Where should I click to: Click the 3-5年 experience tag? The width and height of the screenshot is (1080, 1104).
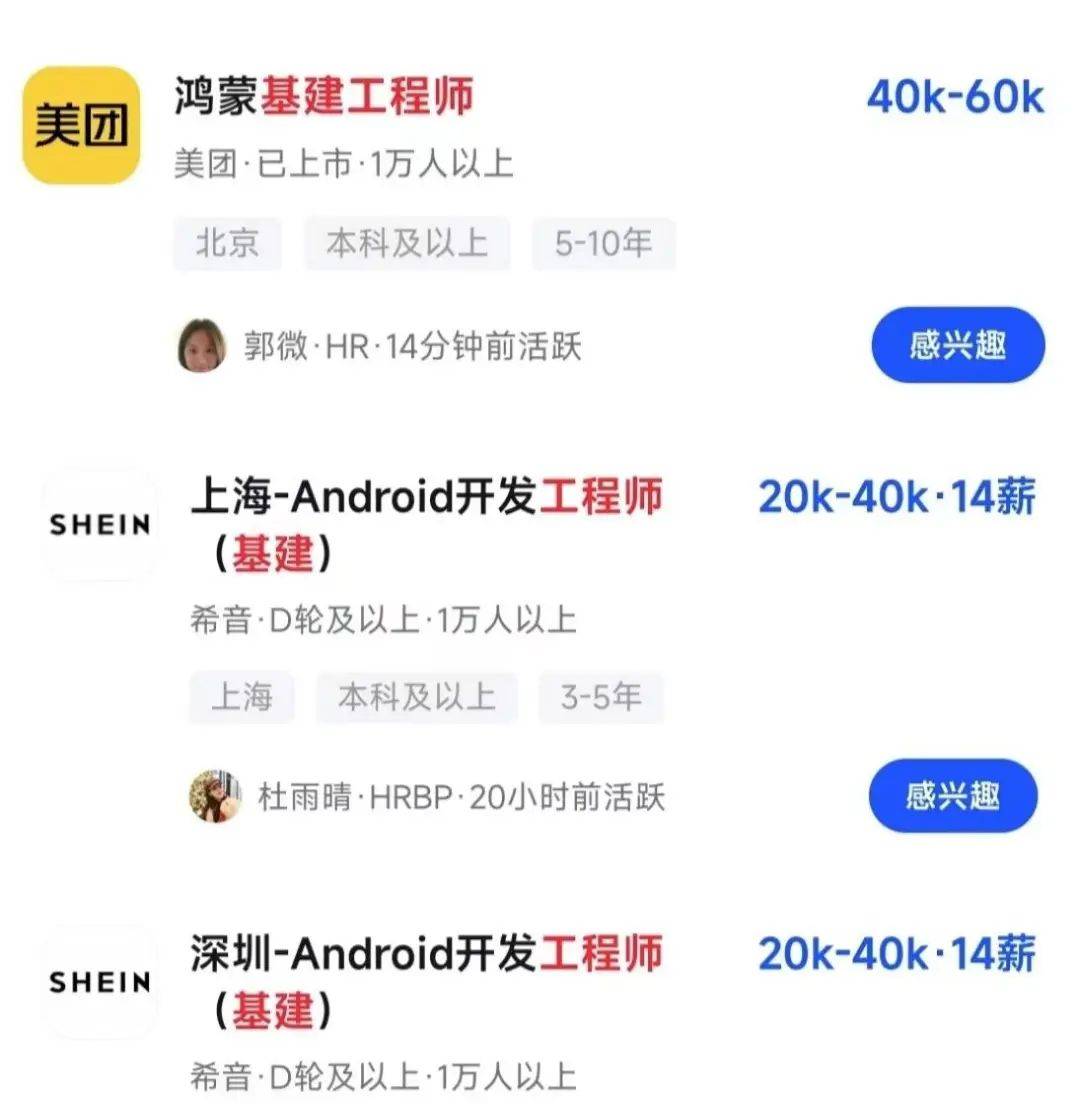pyautogui.click(x=599, y=698)
